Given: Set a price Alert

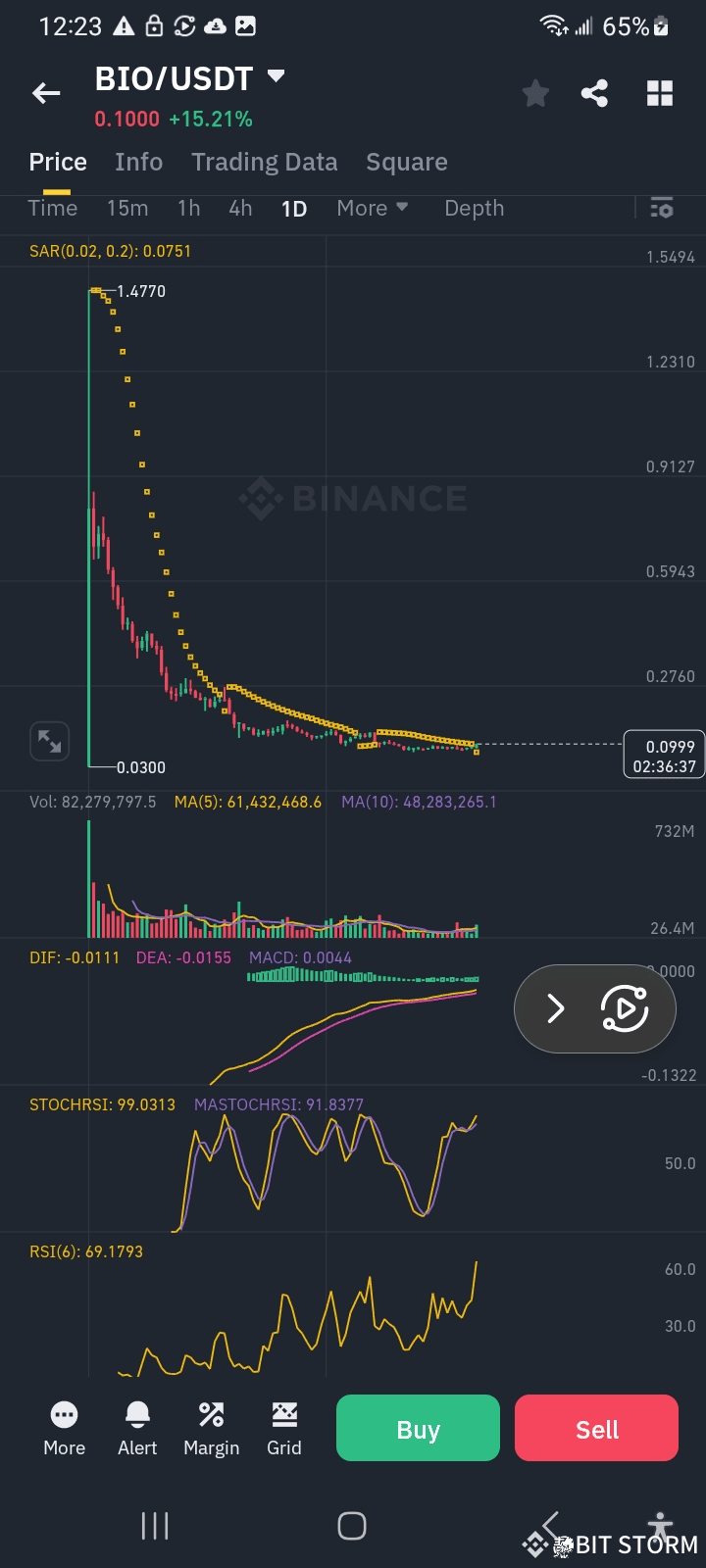Looking at the screenshot, I should pos(137,1428).
